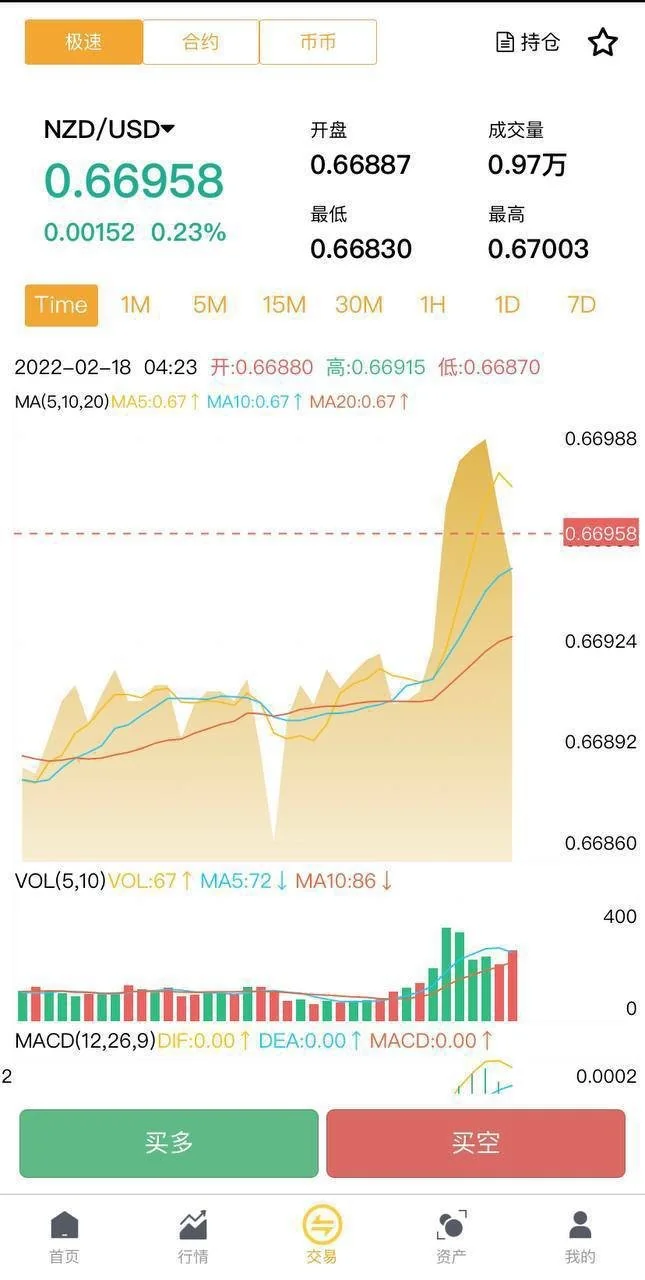Switch to the 合约 tab
This screenshot has height=1280, width=645.
click(x=201, y=42)
